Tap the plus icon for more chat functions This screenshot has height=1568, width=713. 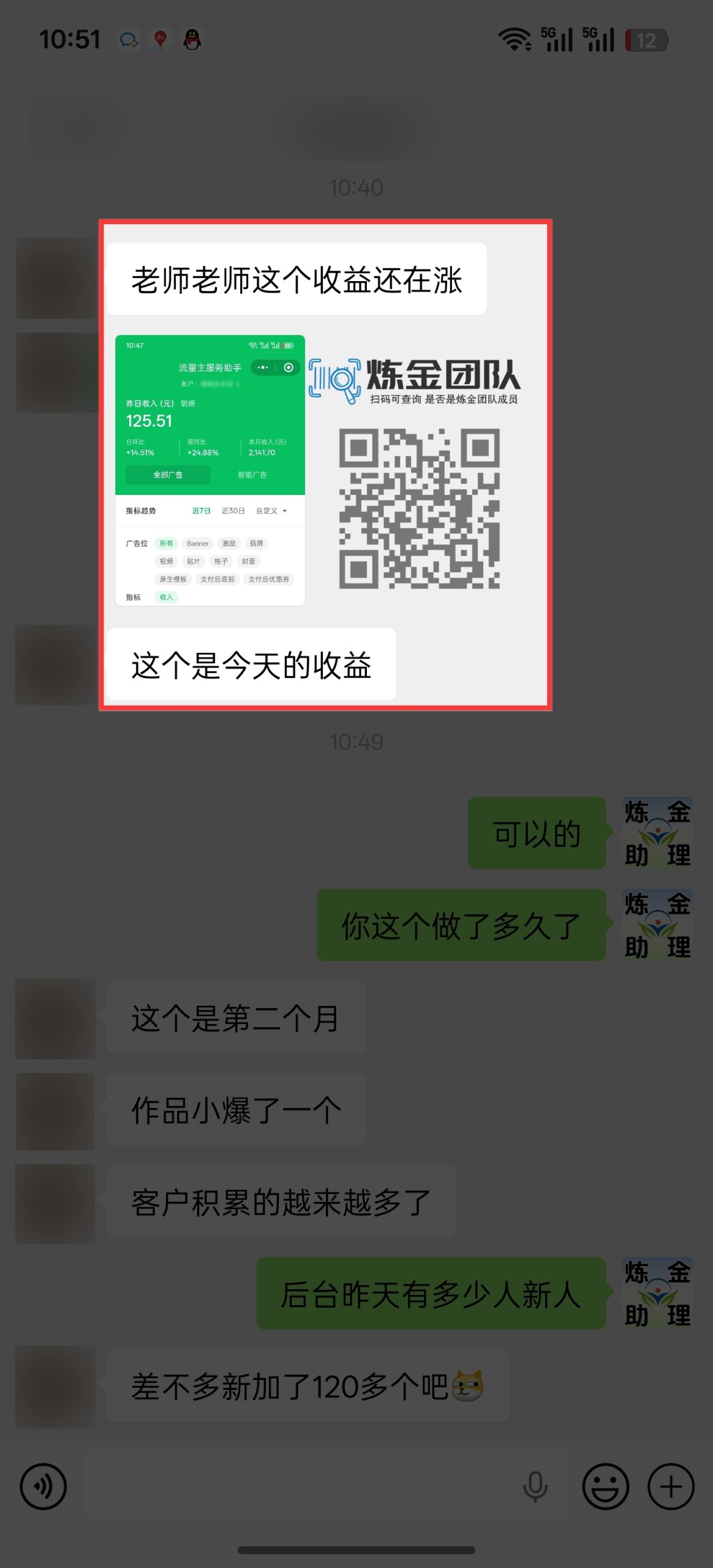[x=670, y=1487]
